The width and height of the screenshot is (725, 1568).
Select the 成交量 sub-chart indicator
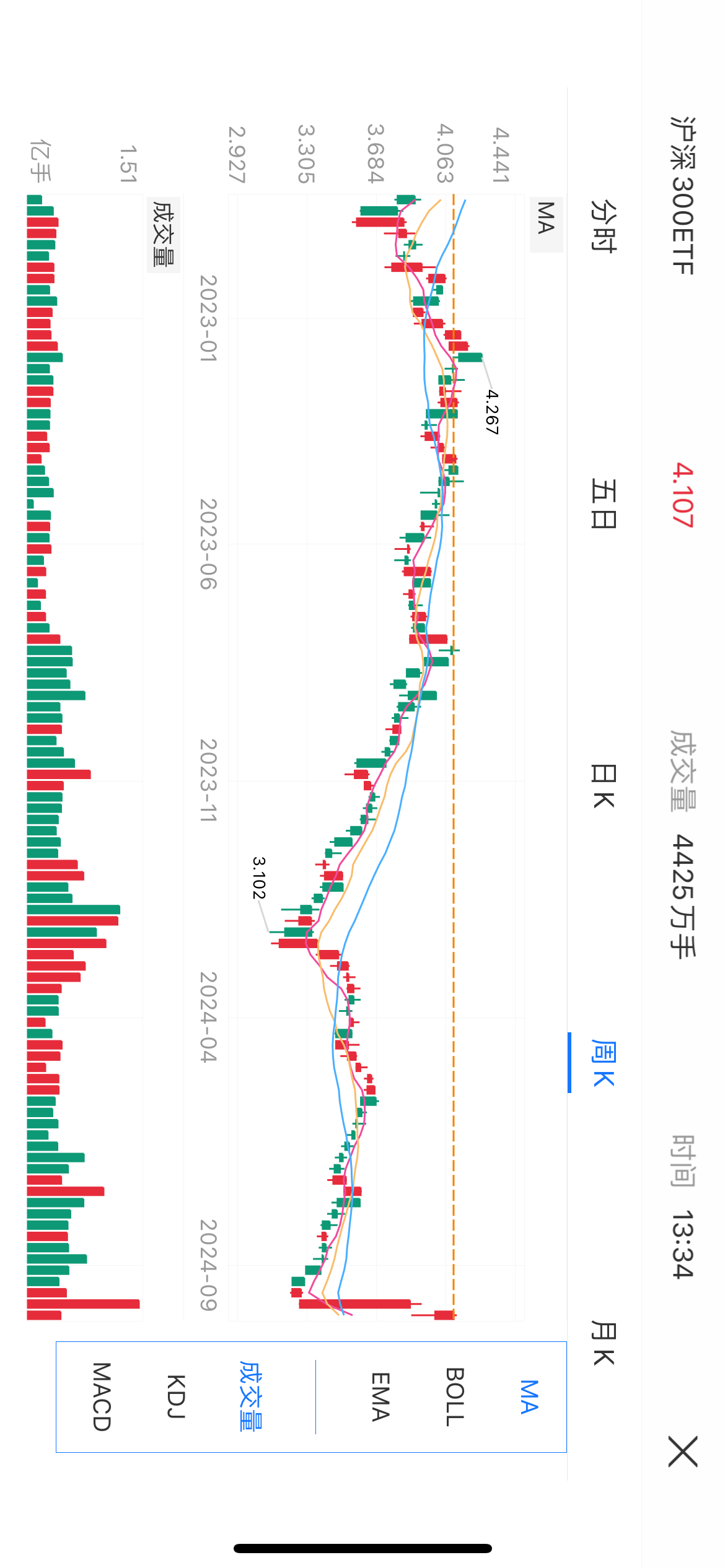pyautogui.click(x=251, y=1397)
